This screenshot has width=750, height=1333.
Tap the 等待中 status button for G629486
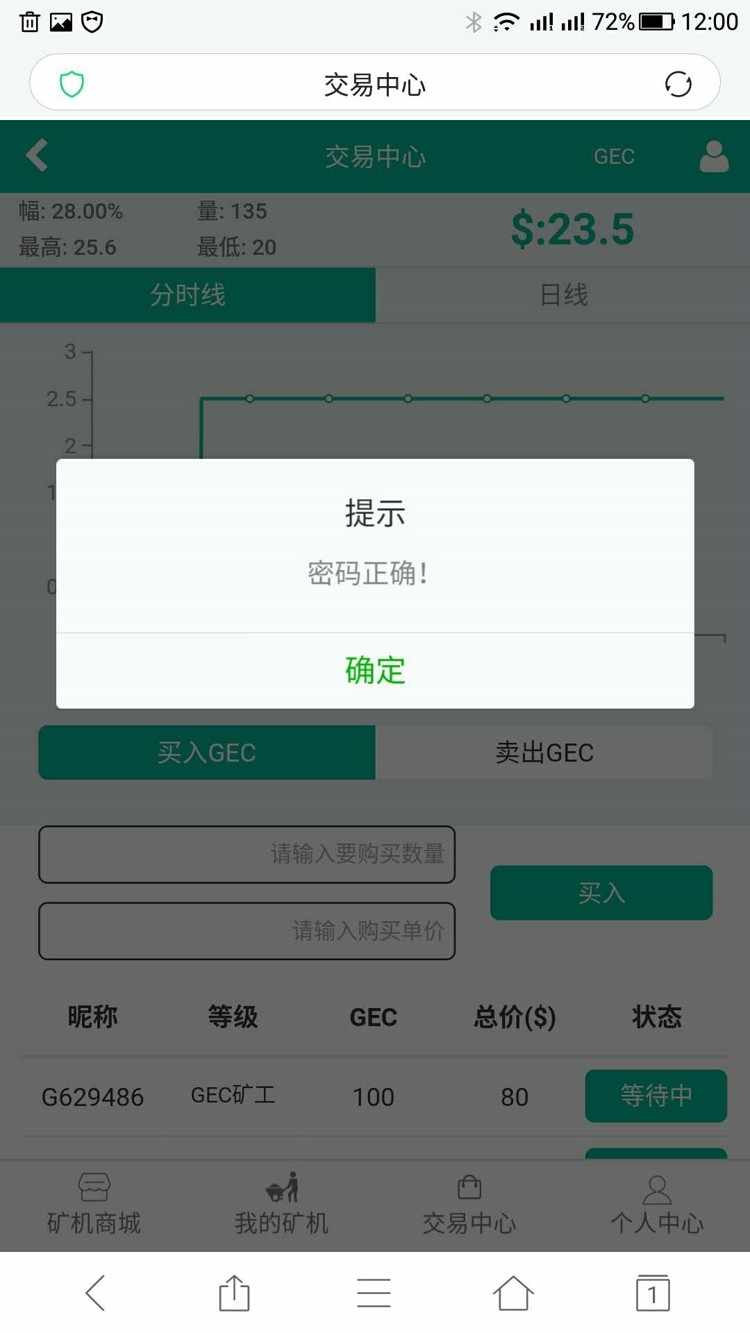coord(656,1096)
